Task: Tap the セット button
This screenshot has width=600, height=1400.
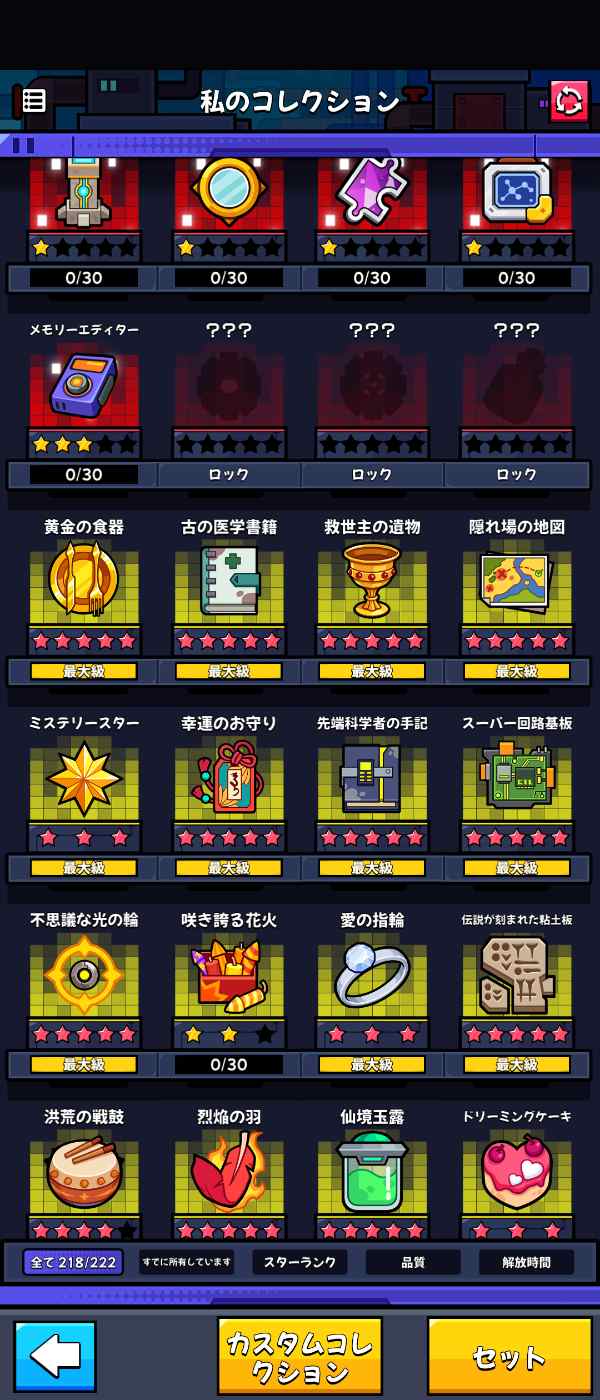Action: click(509, 1357)
